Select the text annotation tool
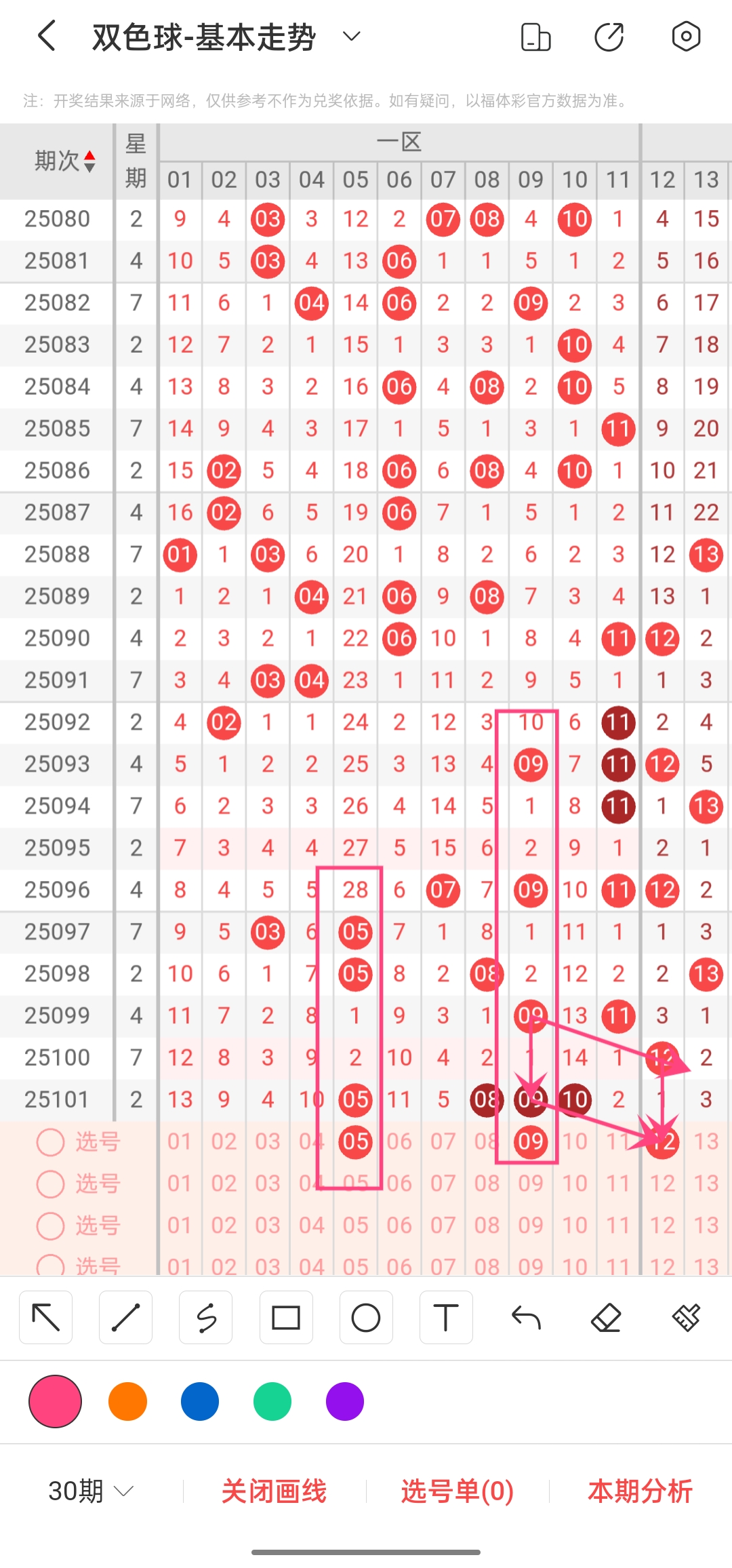 pyautogui.click(x=445, y=1318)
